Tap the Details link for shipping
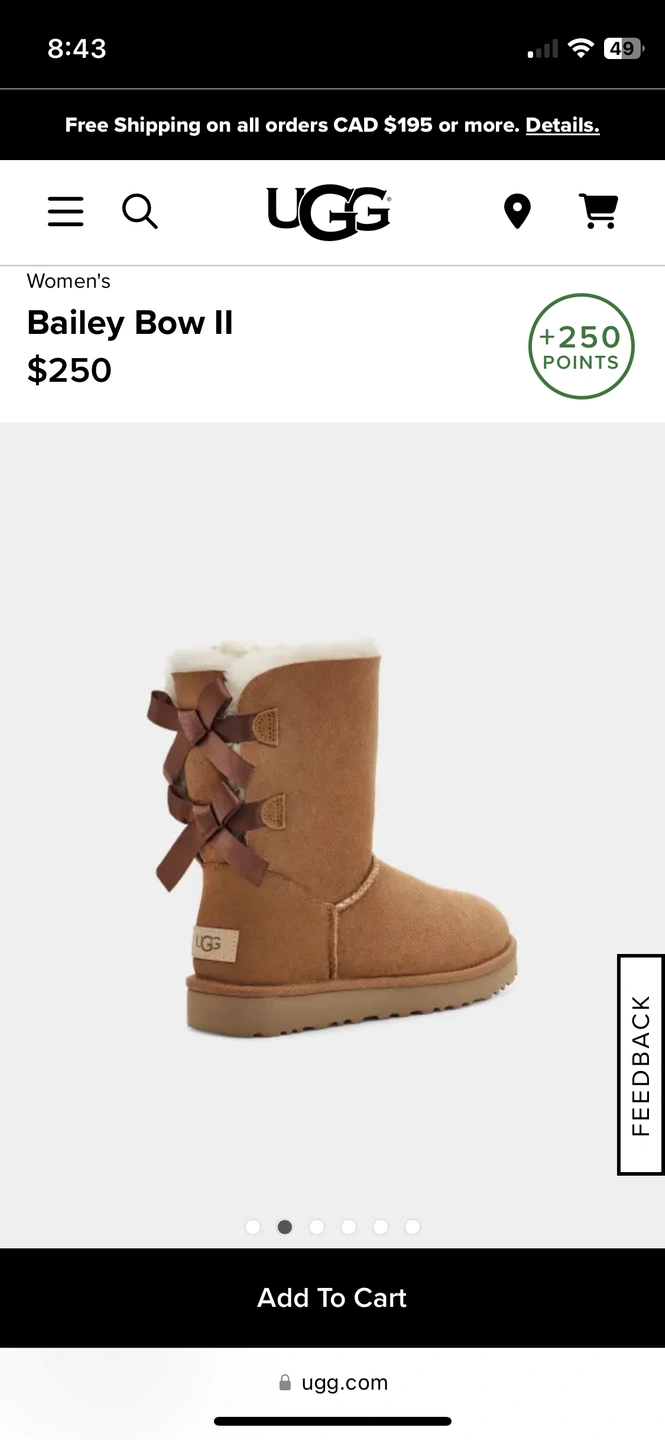This screenshot has height=1440, width=665. [x=562, y=125]
